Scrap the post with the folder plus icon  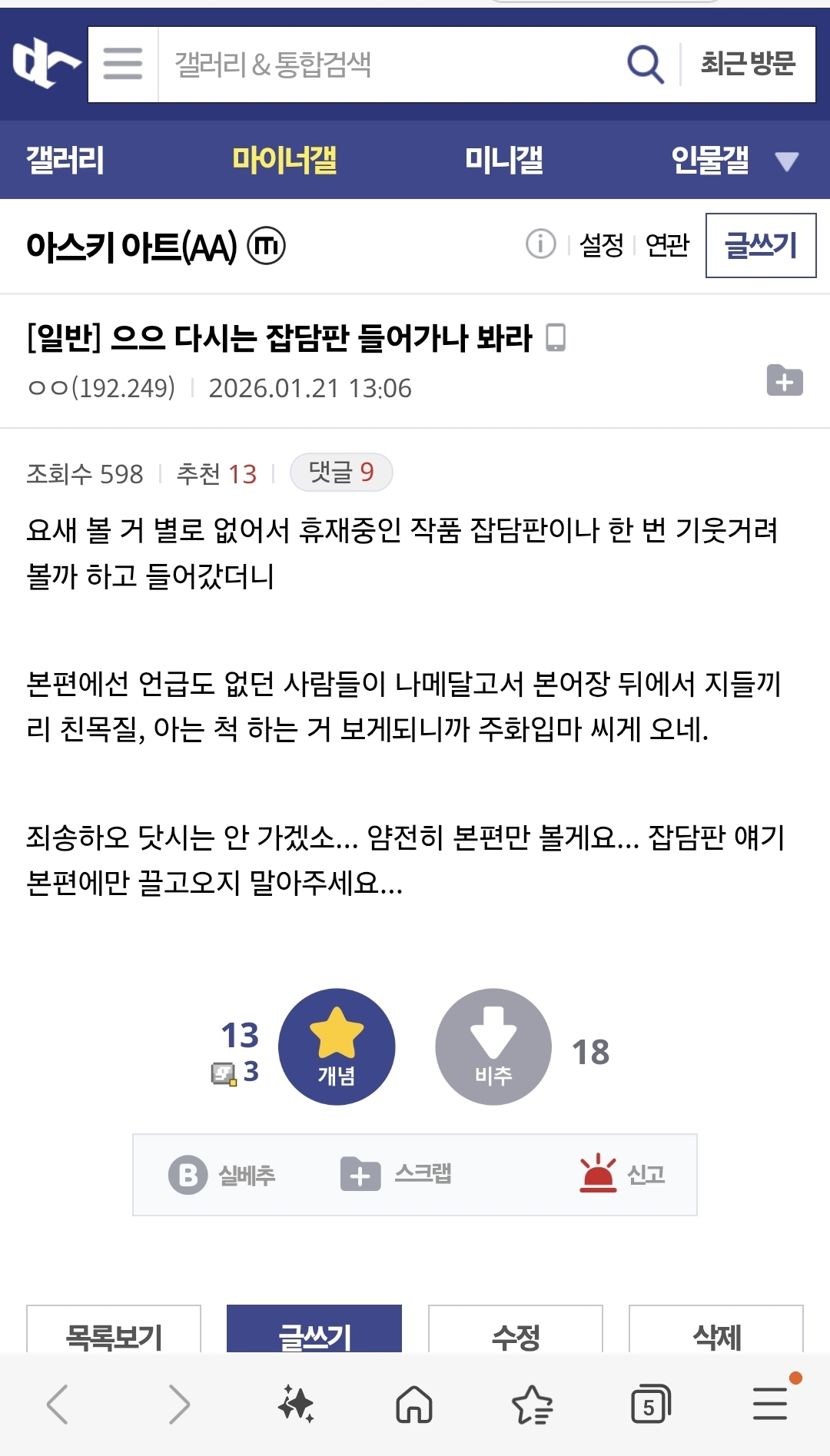(785, 381)
